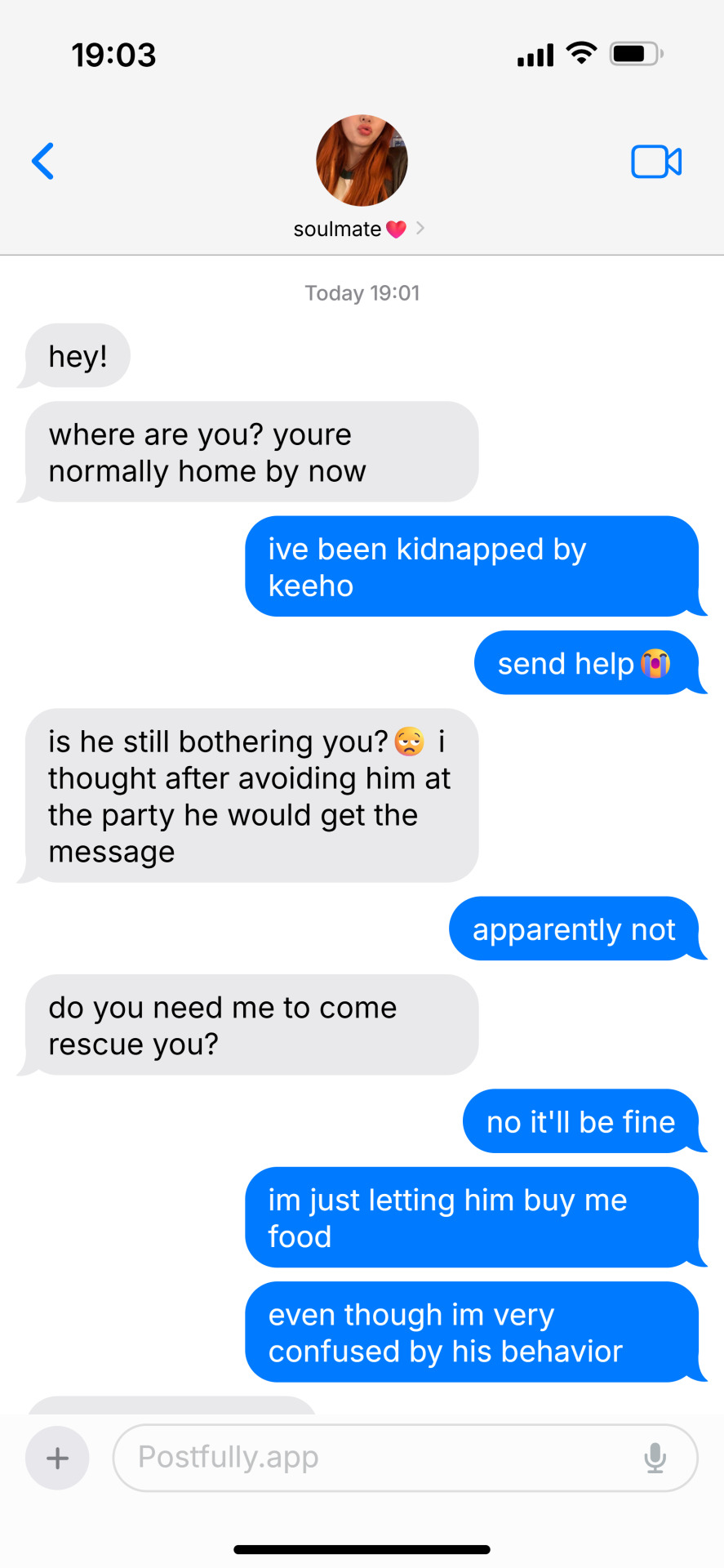Go back to the conversations list

pyautogui.click(x=43, y=161)
